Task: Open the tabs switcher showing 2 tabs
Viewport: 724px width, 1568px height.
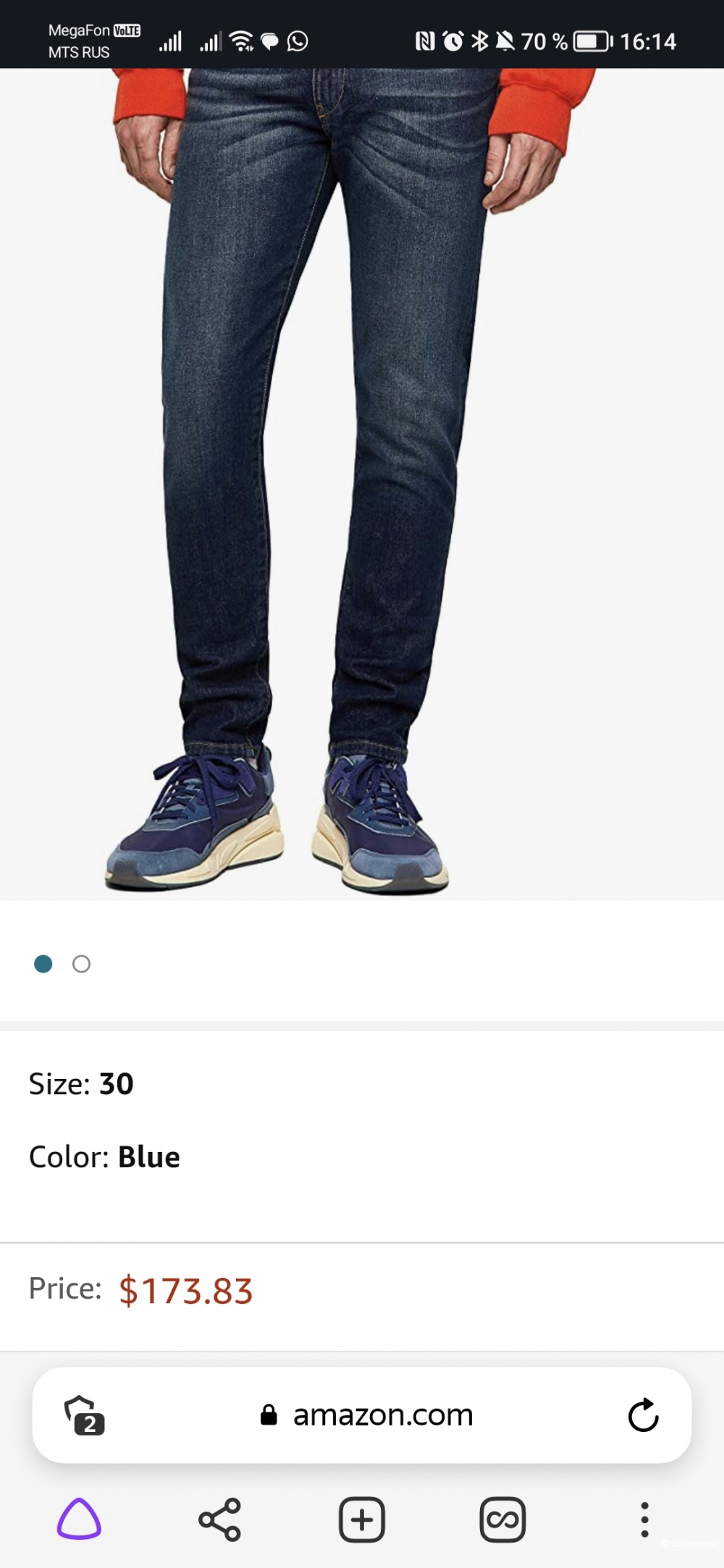Action: click(85, 1415)
